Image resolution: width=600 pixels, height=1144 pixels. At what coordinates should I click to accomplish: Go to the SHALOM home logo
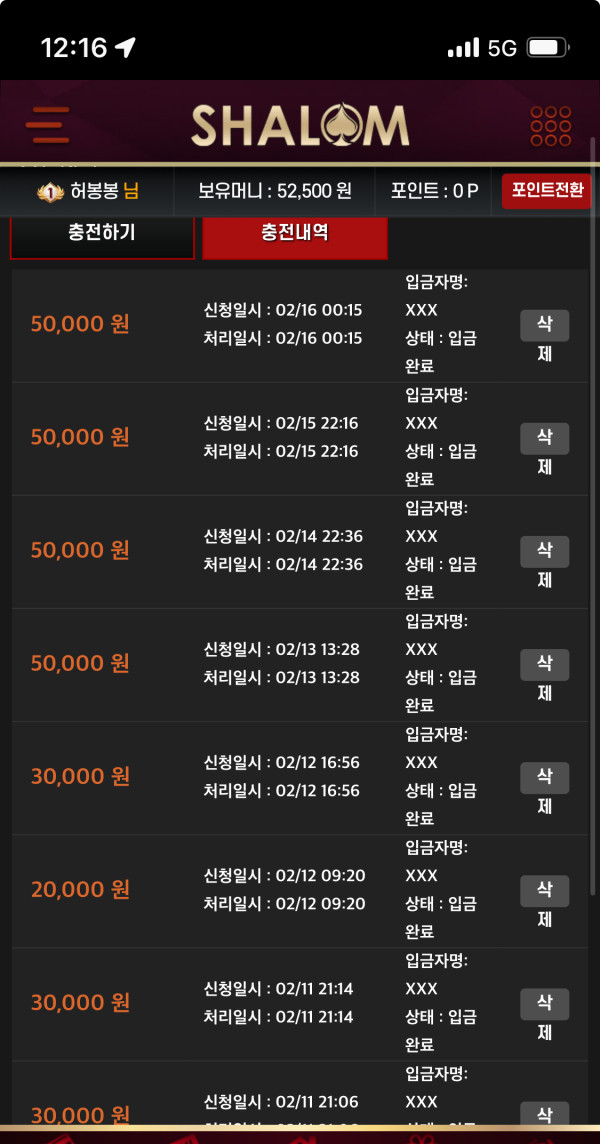[x=300, y=126]
